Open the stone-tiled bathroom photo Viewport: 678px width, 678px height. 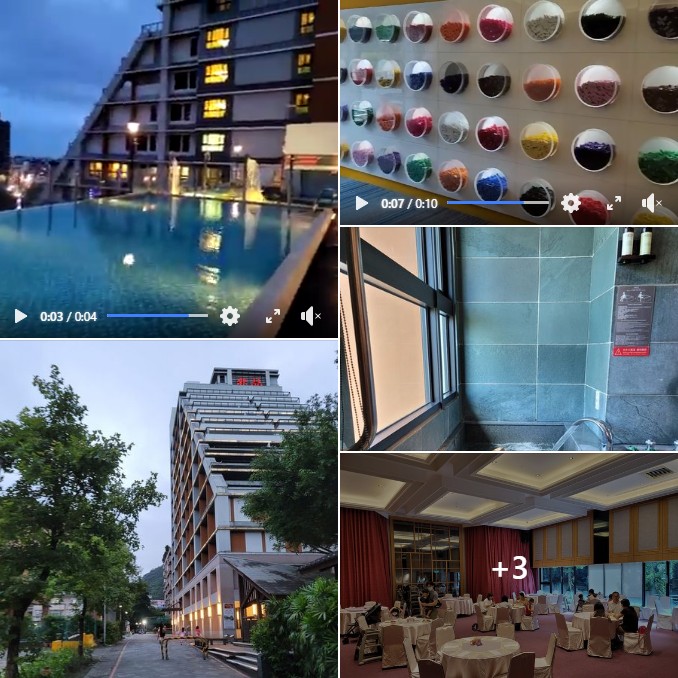pyautogui.click(x=509, y=338)
